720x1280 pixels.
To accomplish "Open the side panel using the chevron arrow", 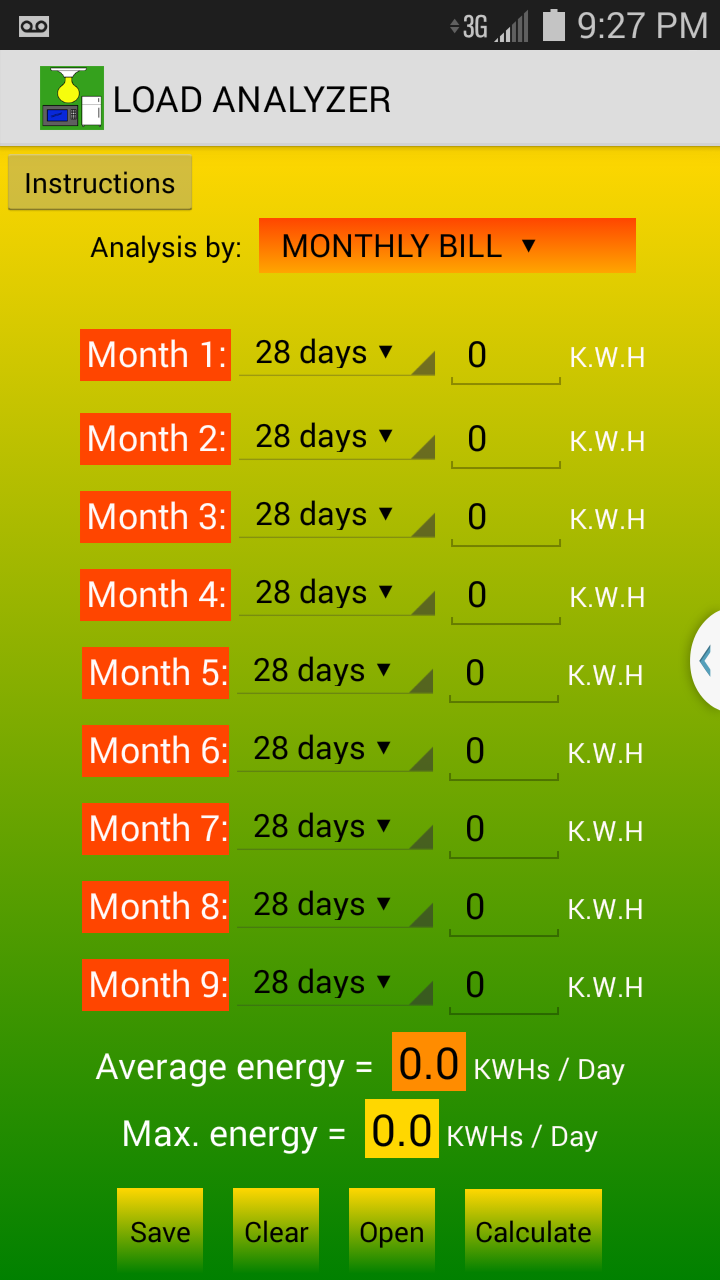I will coord(707,660).
